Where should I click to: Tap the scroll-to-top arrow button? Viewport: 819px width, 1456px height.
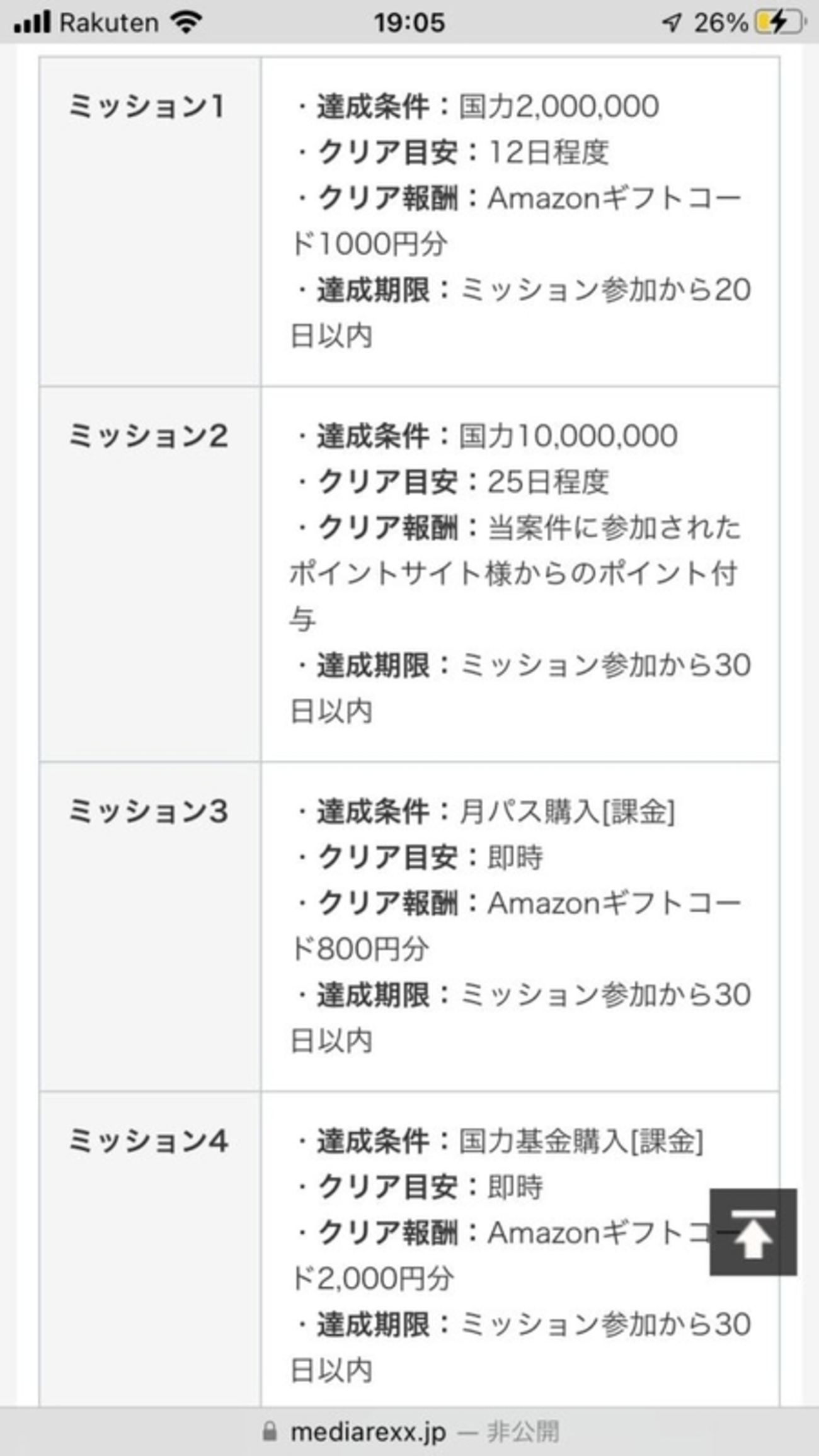[x=753, y=1232]
